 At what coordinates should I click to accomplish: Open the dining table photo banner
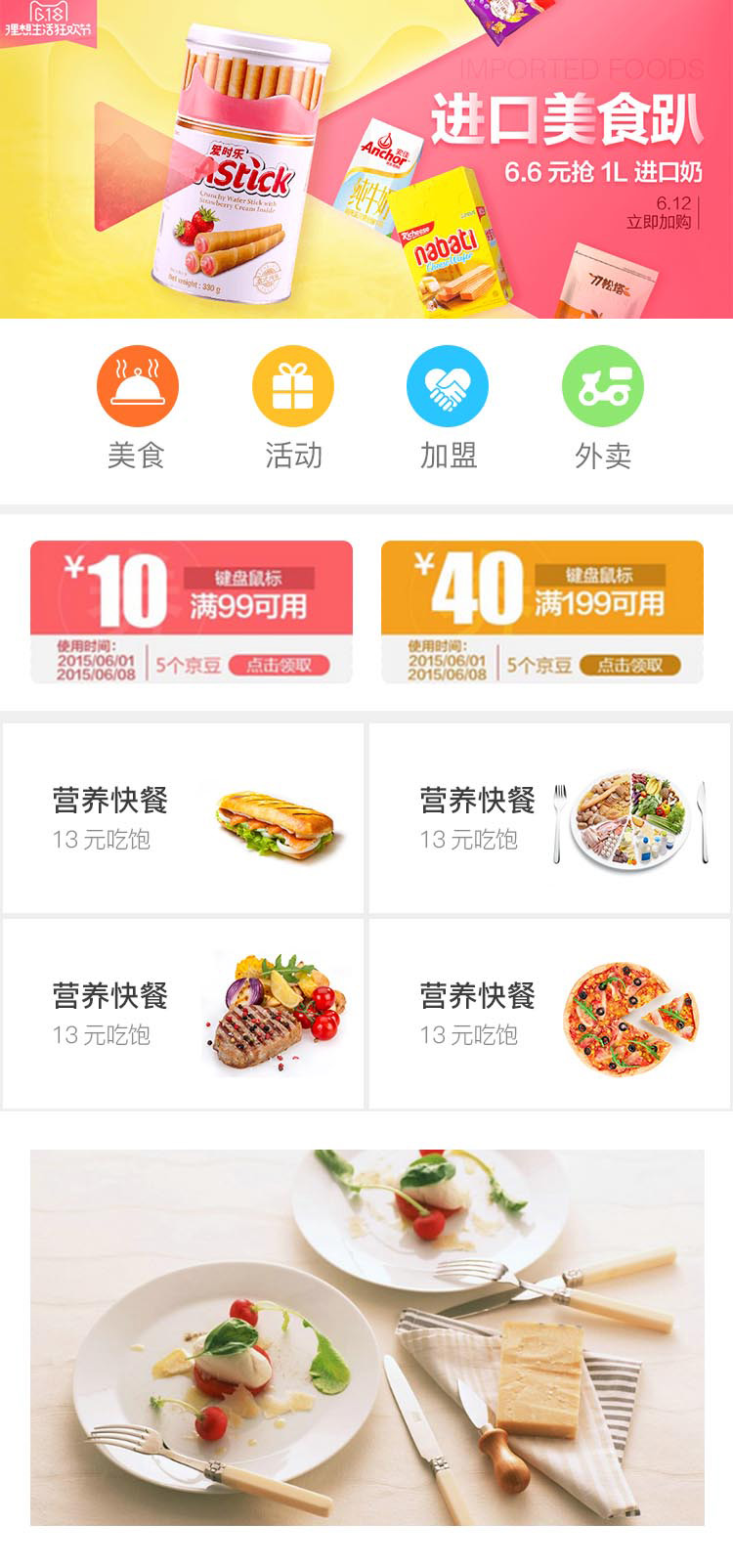366,1337
